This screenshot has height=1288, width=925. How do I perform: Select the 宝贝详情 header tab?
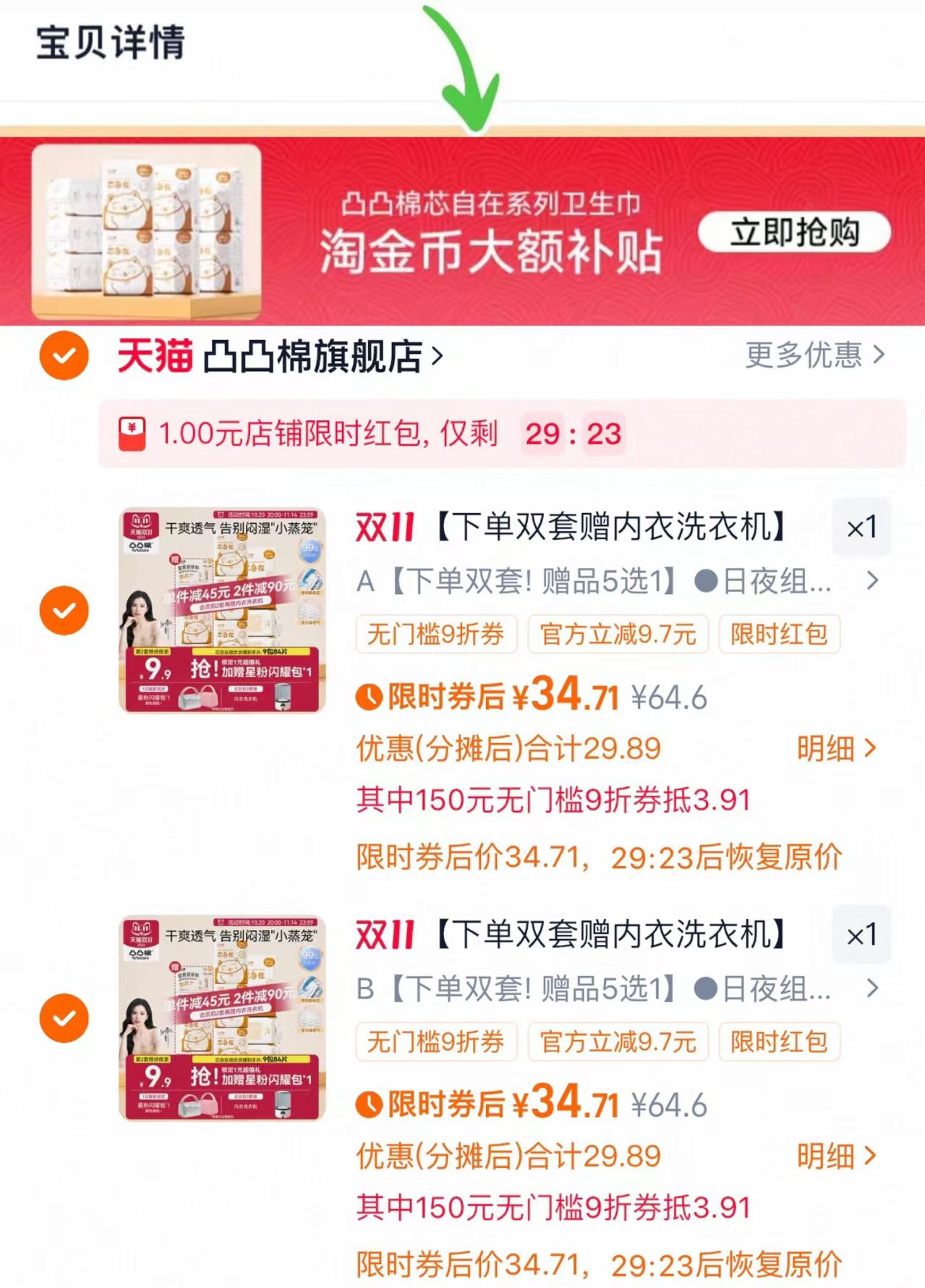110,45
